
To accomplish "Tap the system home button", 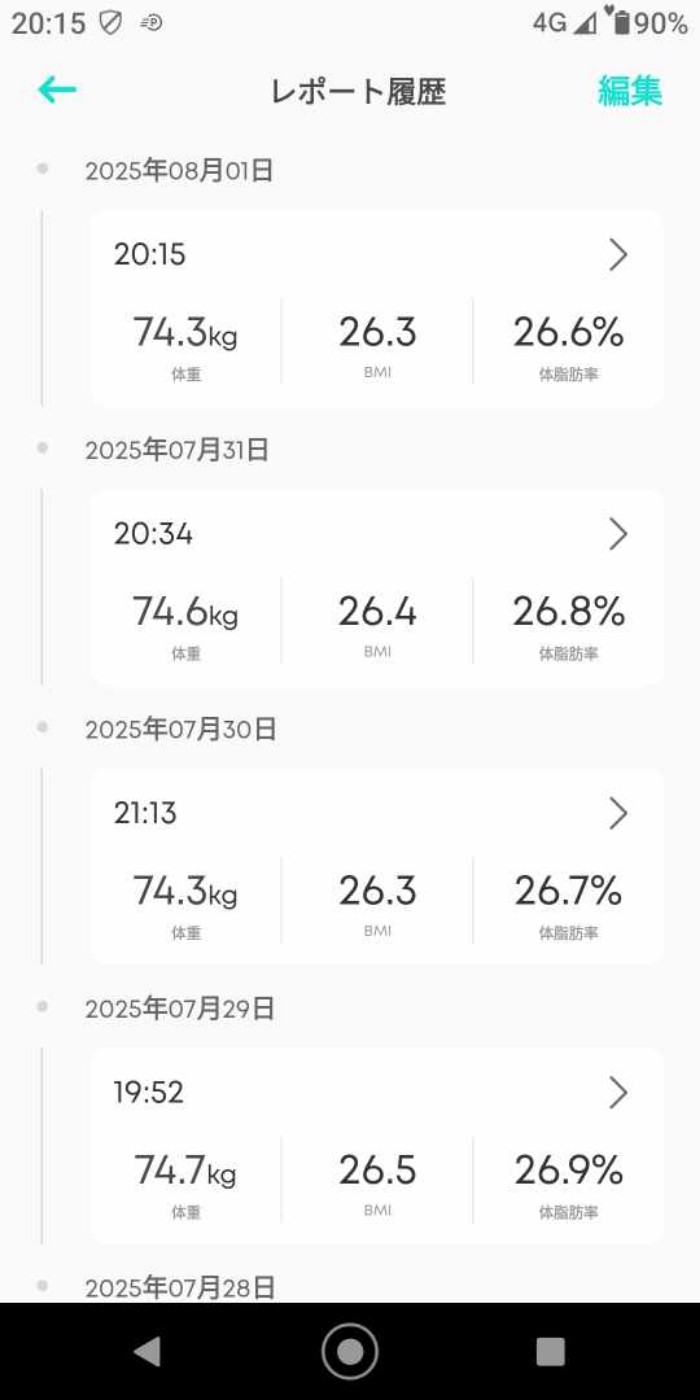I will tap(350, 1351).
